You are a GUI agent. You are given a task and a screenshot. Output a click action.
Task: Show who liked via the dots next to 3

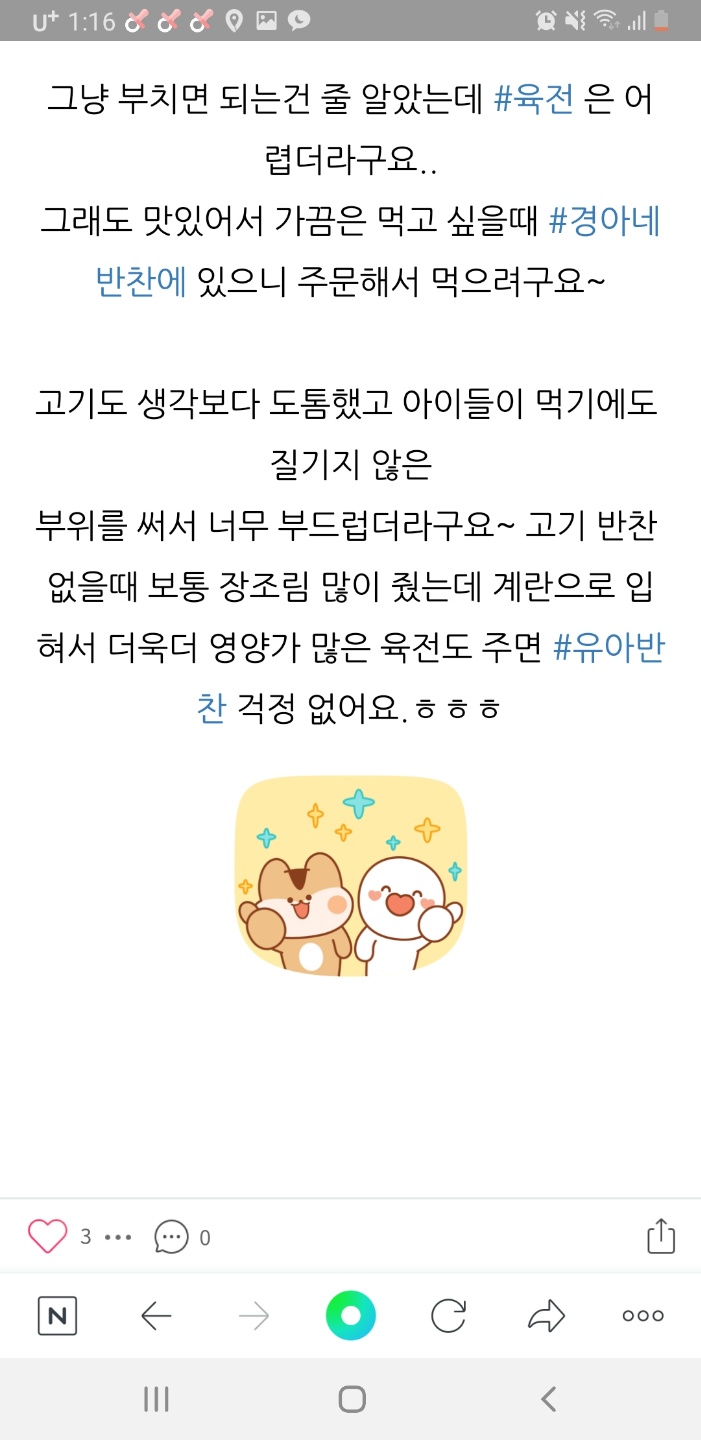pos(118,1238)
